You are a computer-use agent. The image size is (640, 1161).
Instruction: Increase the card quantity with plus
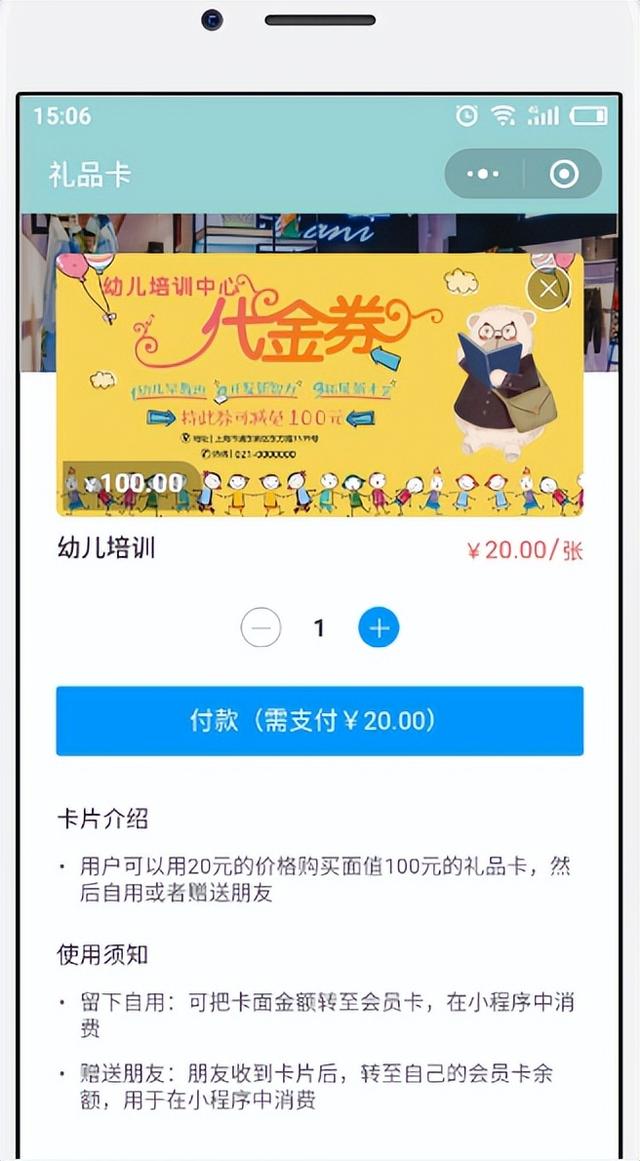[379, 628]
